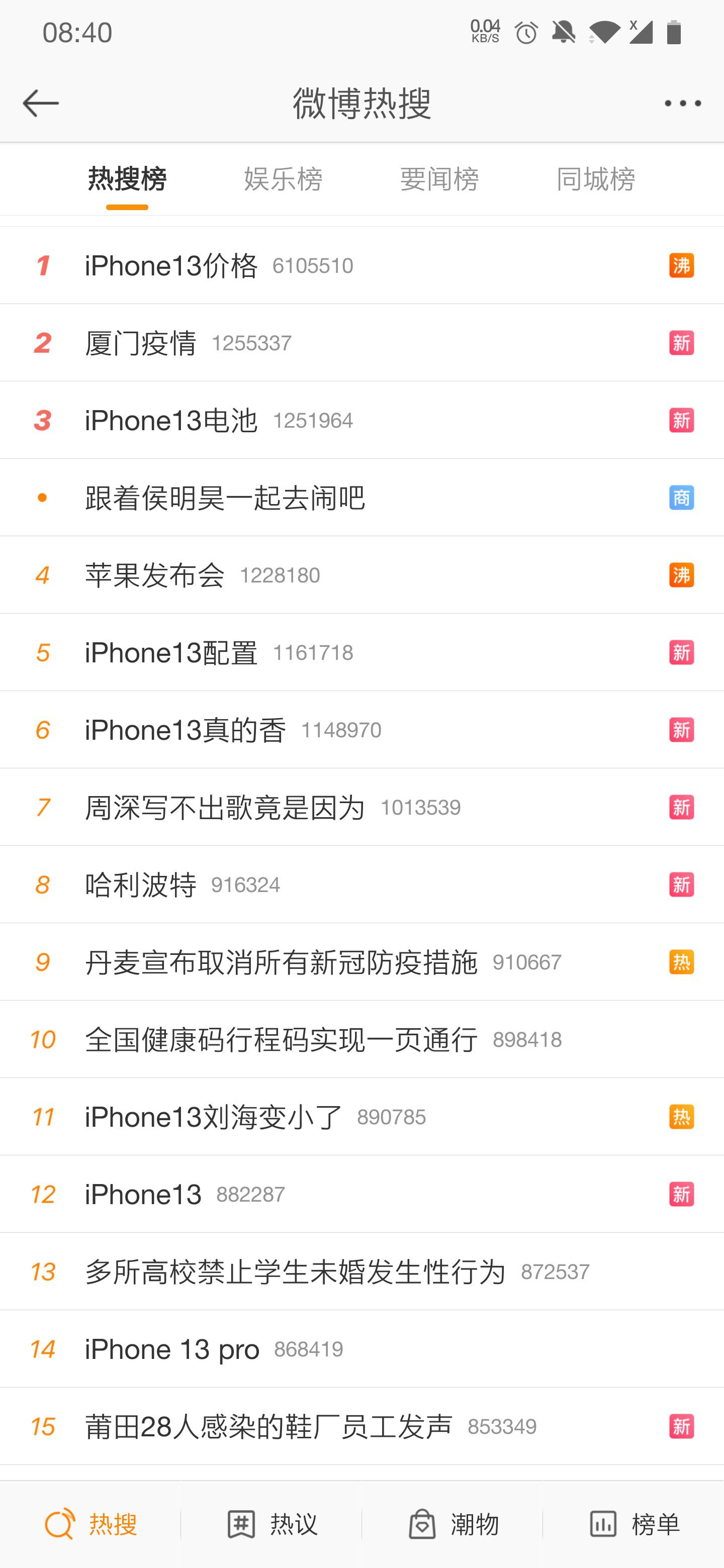
Task: Open trending topic 哈利波特
Action: [141, 885]
